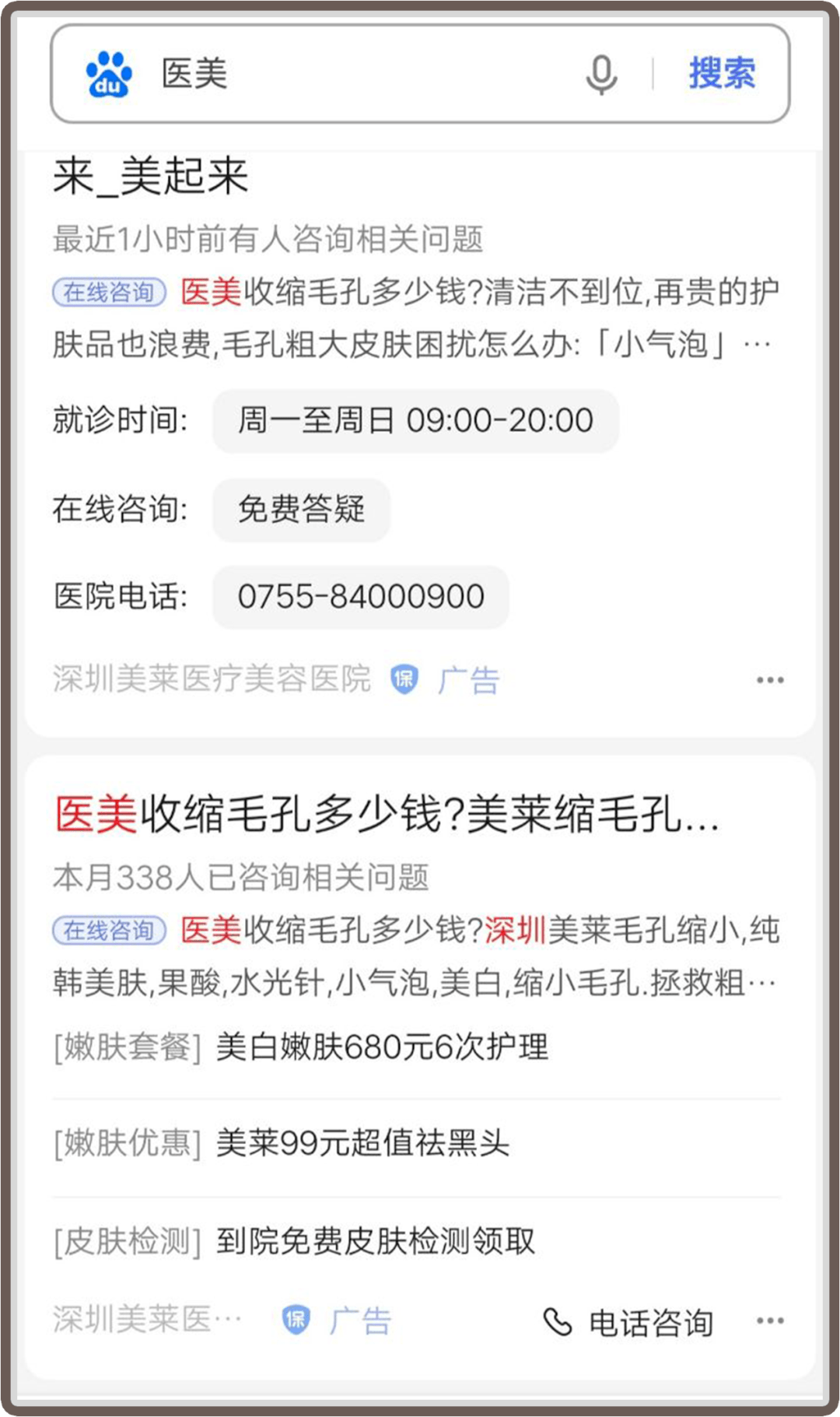
Task: Click the 在线咨询 badge in the first result
Action: (x=109, y=292)
